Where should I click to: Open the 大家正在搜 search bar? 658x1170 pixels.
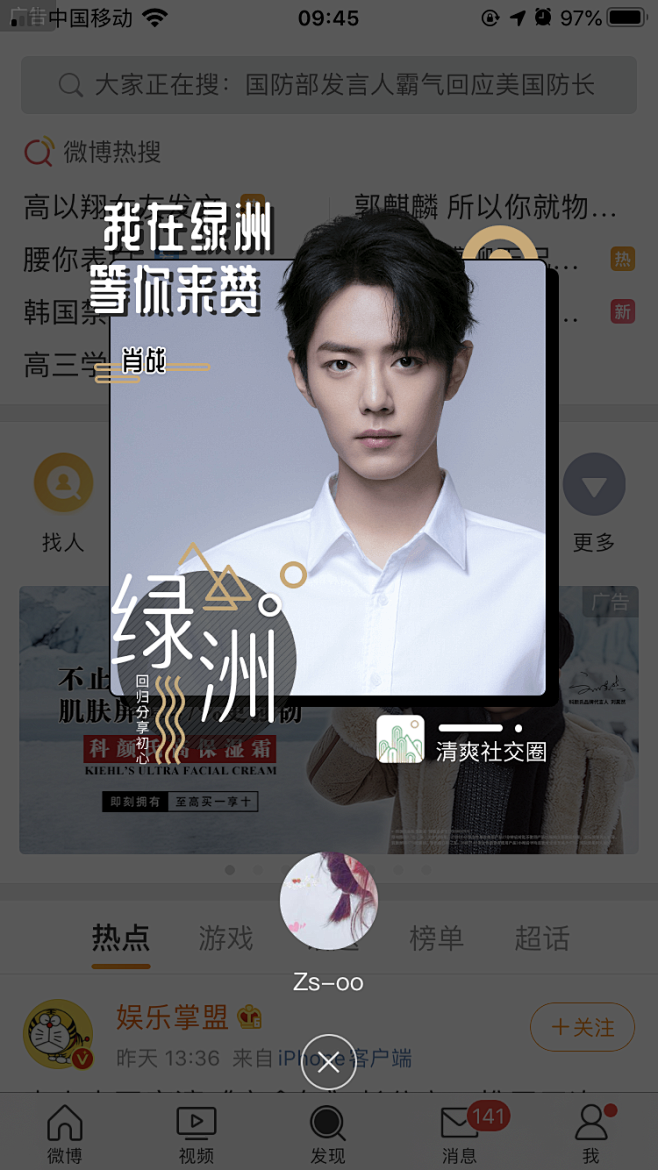328,85
